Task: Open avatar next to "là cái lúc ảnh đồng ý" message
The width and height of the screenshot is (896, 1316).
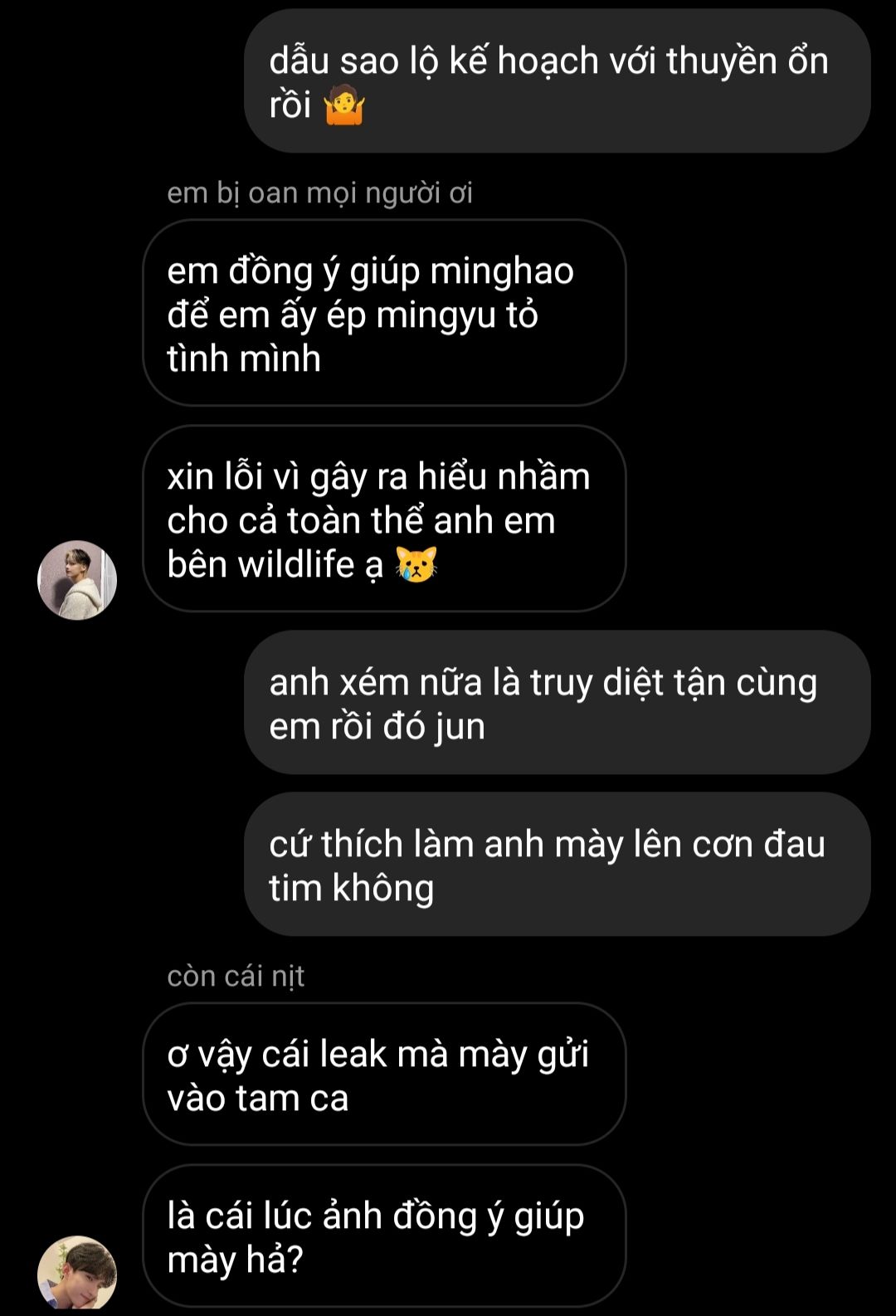Action: tap(77, 1273)
